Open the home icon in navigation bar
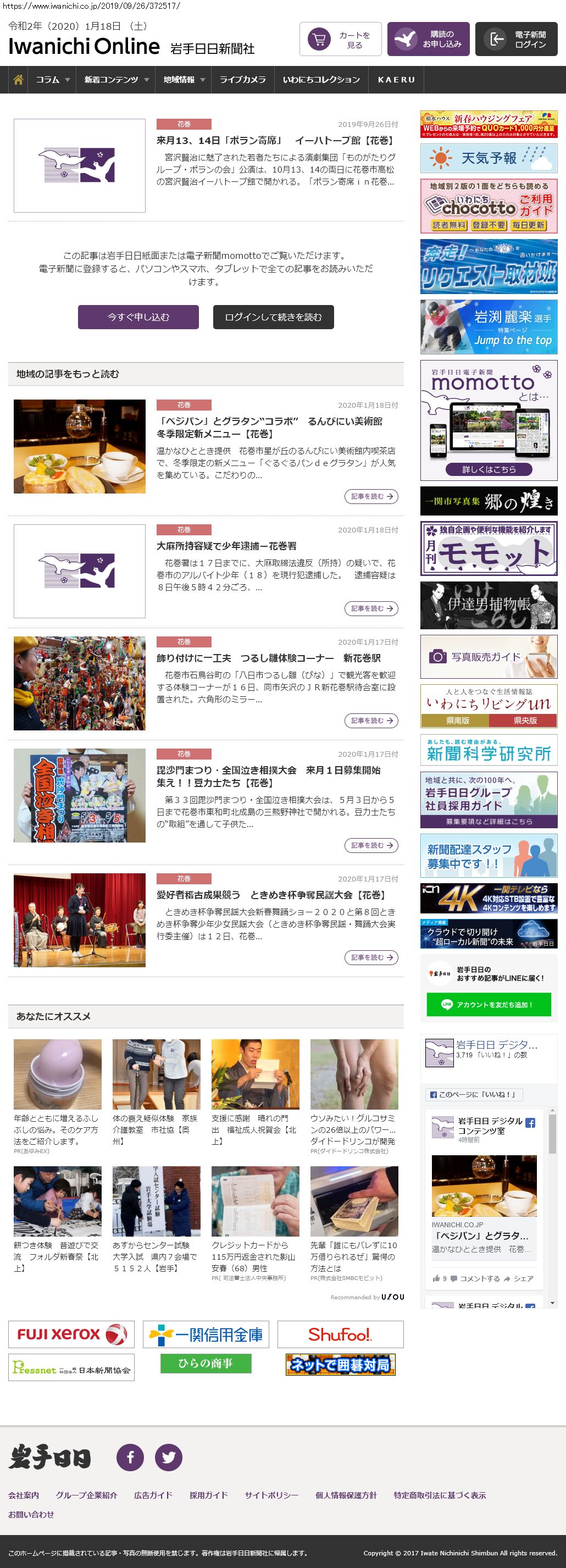 click(x=18, y=80)
